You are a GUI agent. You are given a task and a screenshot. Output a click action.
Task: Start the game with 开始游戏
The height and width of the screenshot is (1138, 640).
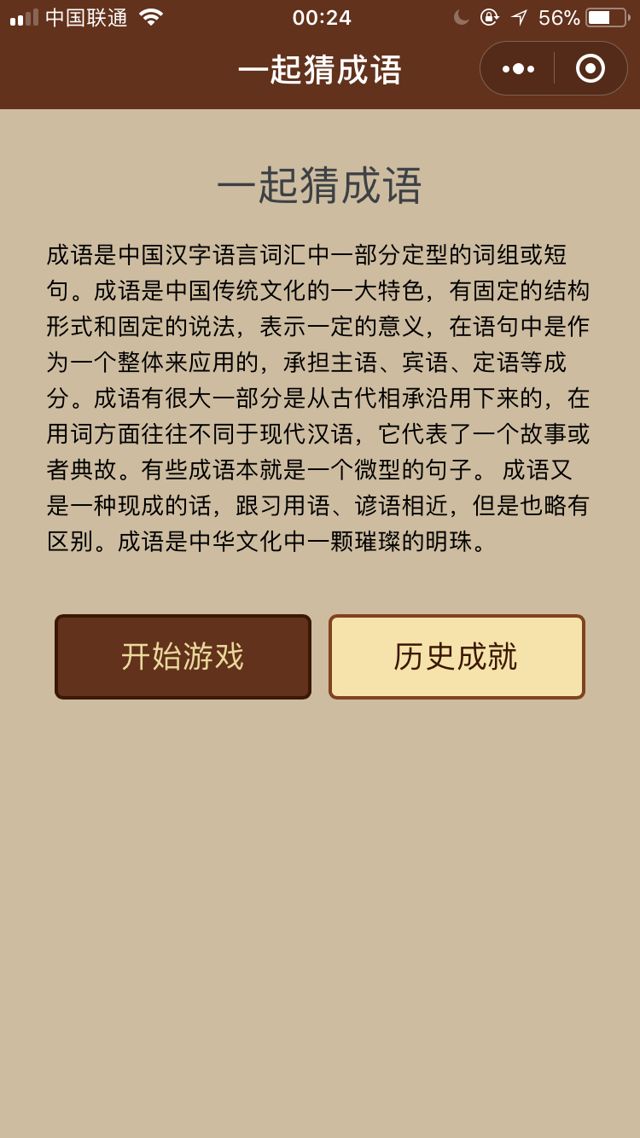pyautogui.click(x=183, y=657)
